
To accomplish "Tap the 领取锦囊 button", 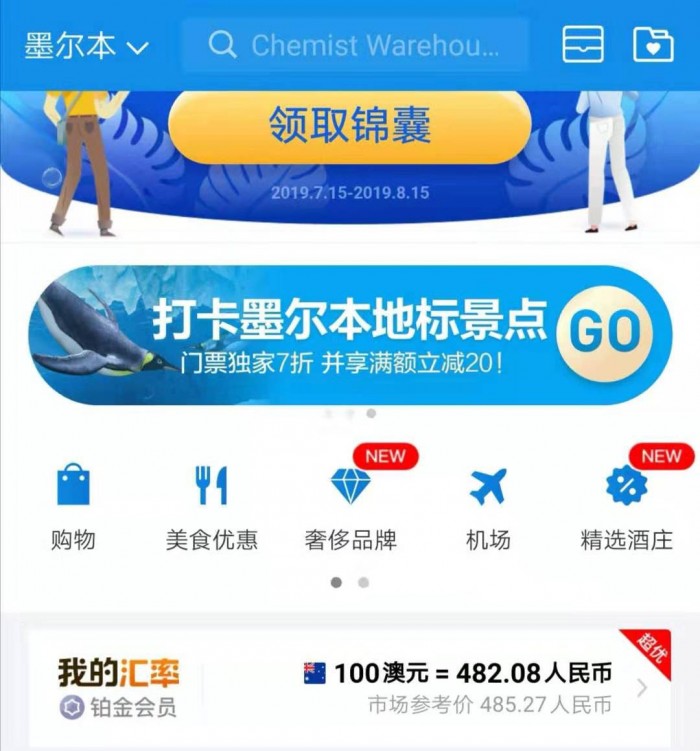I will (349, 126).
